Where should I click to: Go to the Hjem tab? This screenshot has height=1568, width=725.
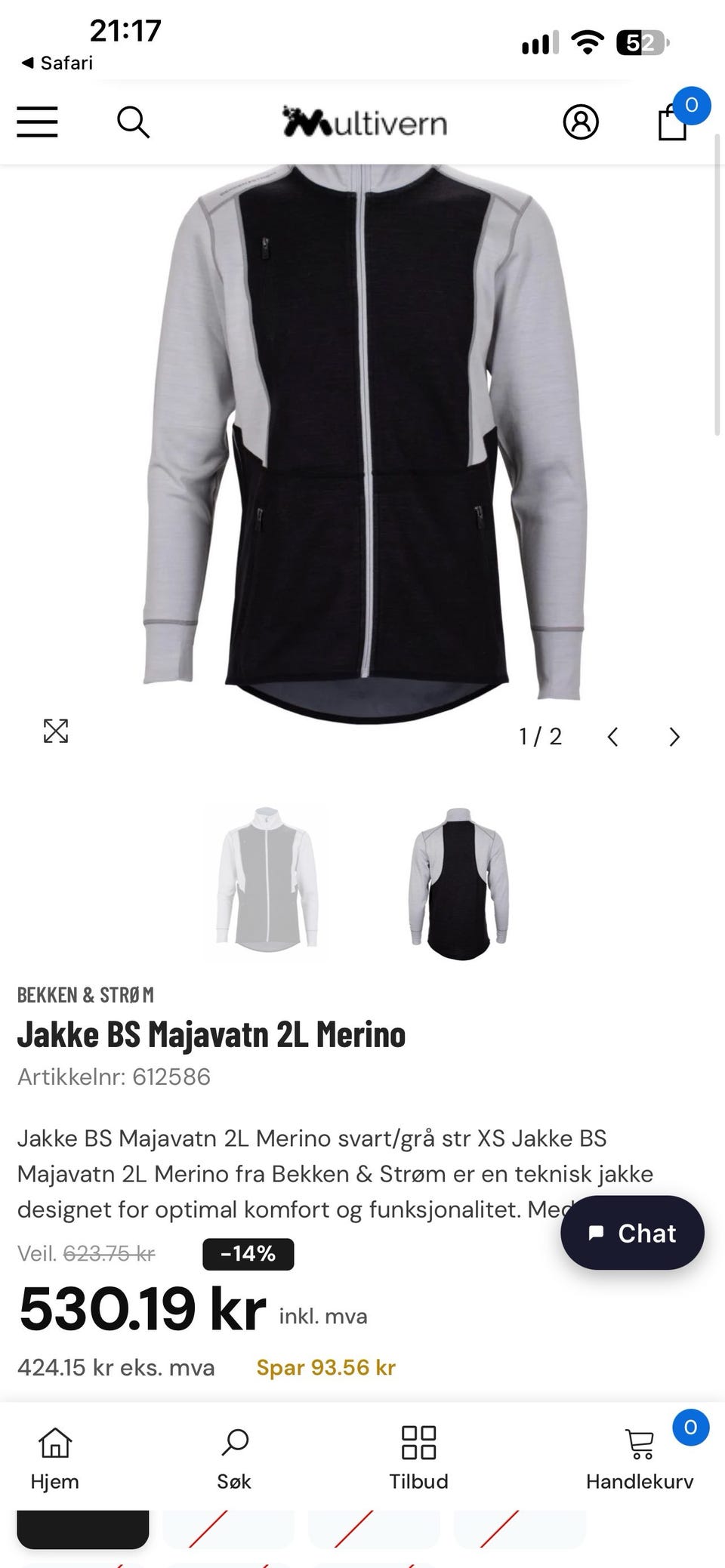tap(55, 1458)
